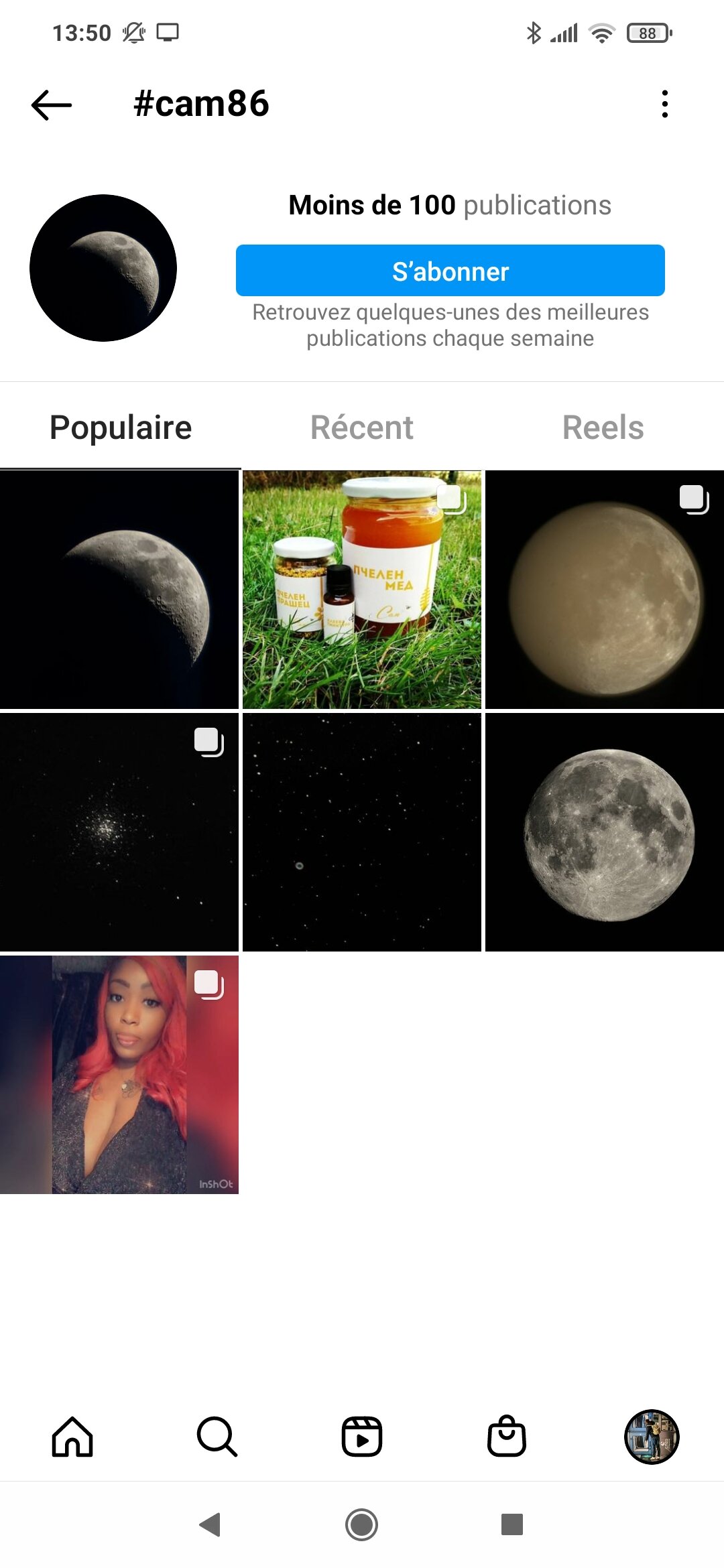Open the search and explore tab

pos(217,1437)
